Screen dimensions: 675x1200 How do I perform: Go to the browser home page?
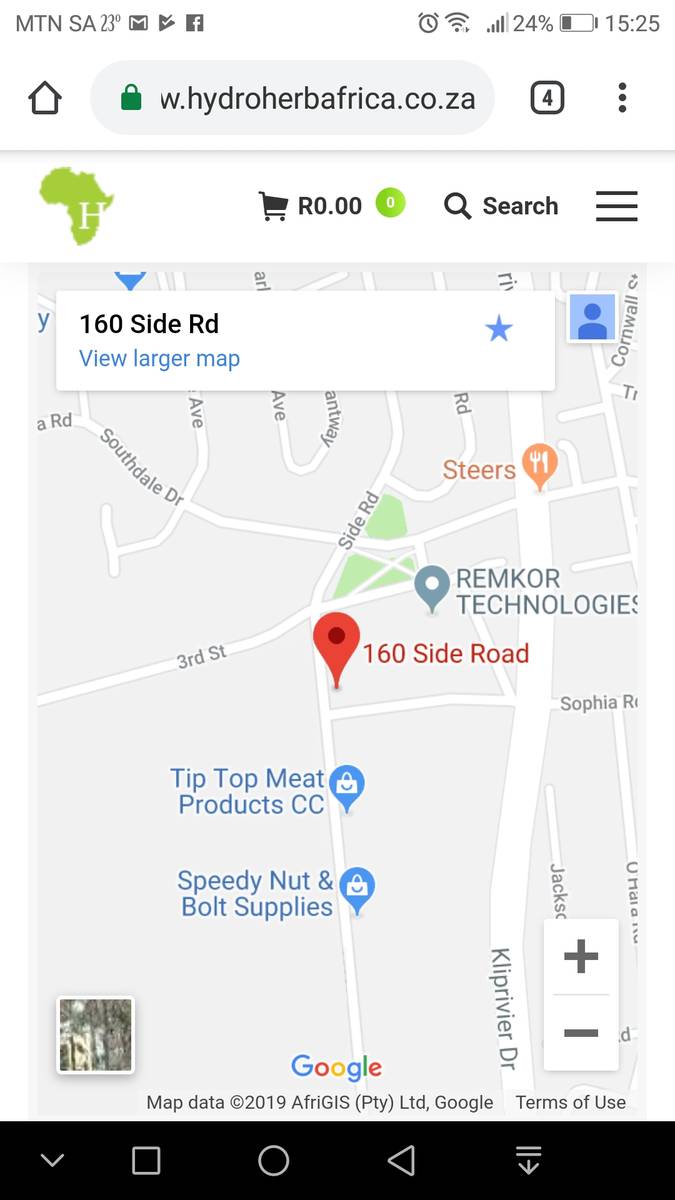(x=45, y=98)
